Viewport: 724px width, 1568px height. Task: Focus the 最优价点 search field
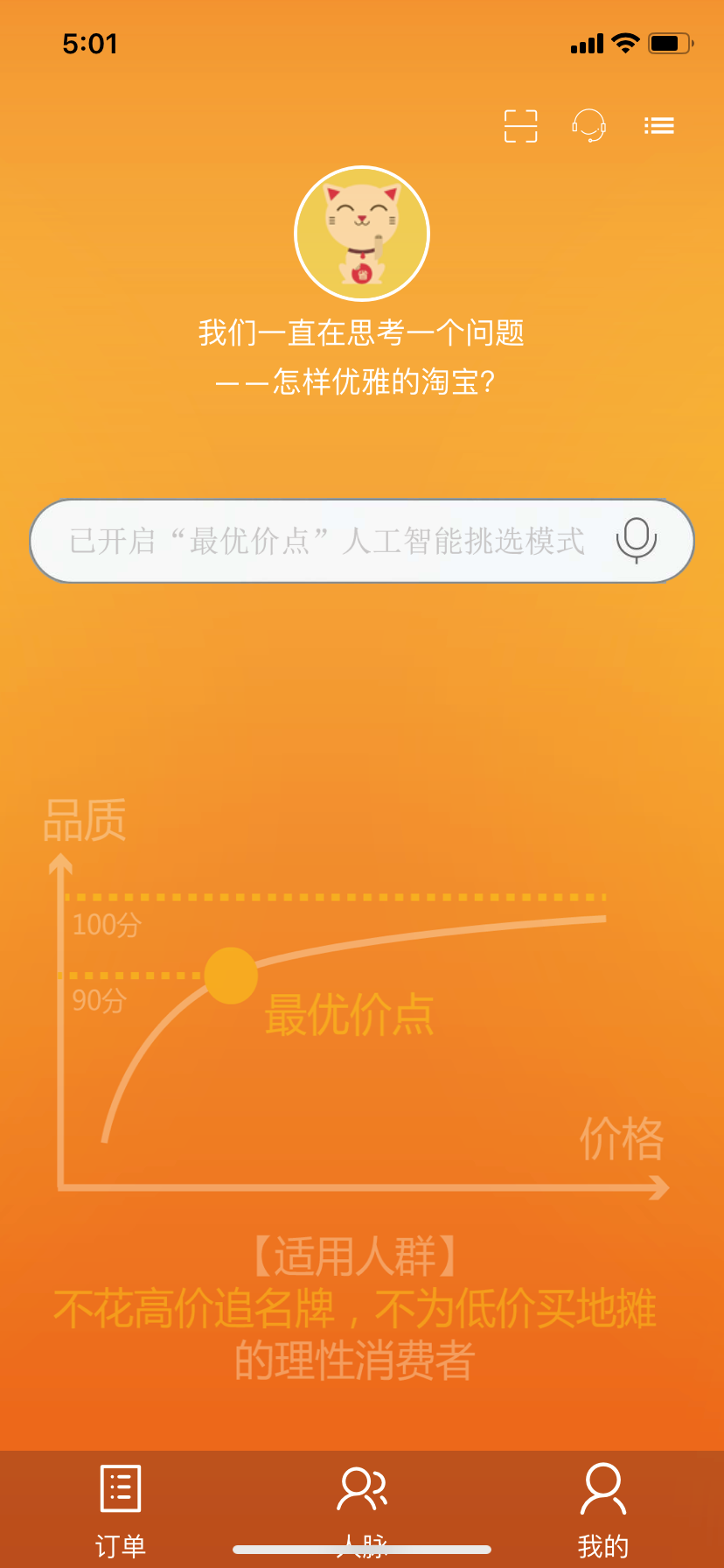327,542
